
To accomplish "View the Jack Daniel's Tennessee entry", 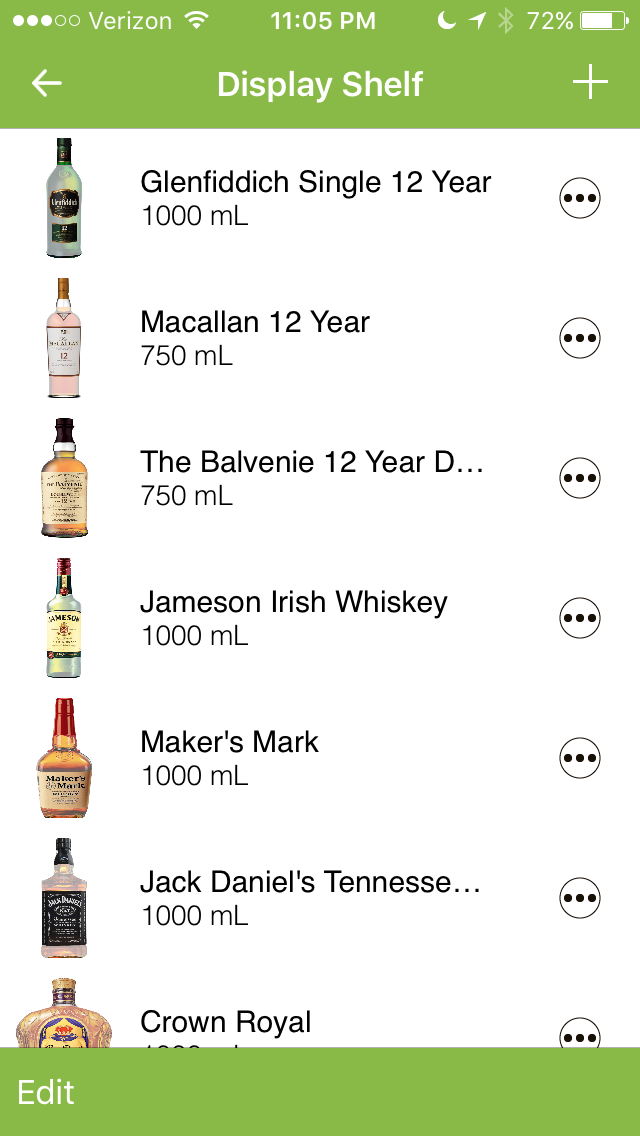I will point(310,898).
